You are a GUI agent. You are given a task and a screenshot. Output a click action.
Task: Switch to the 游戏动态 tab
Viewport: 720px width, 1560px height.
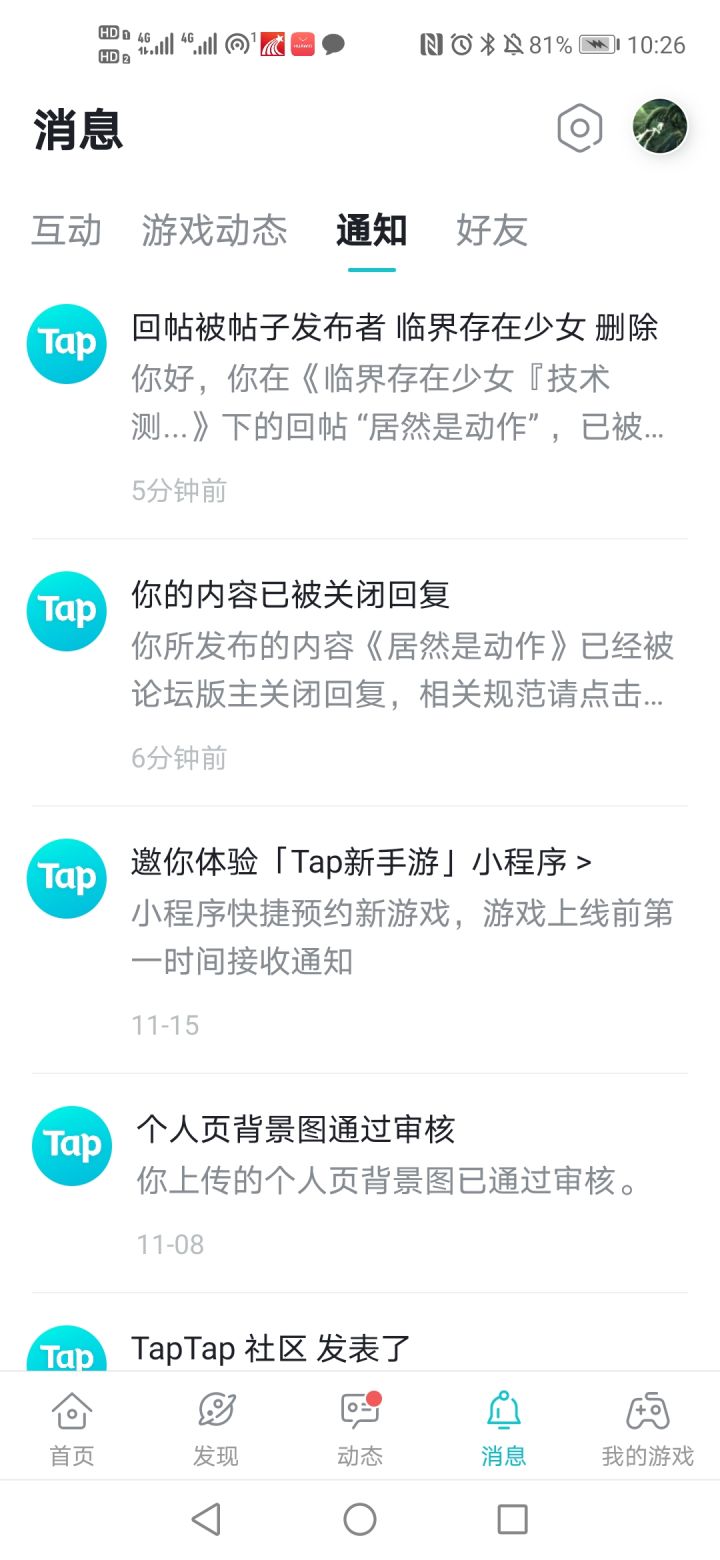[x=214, y=231]
